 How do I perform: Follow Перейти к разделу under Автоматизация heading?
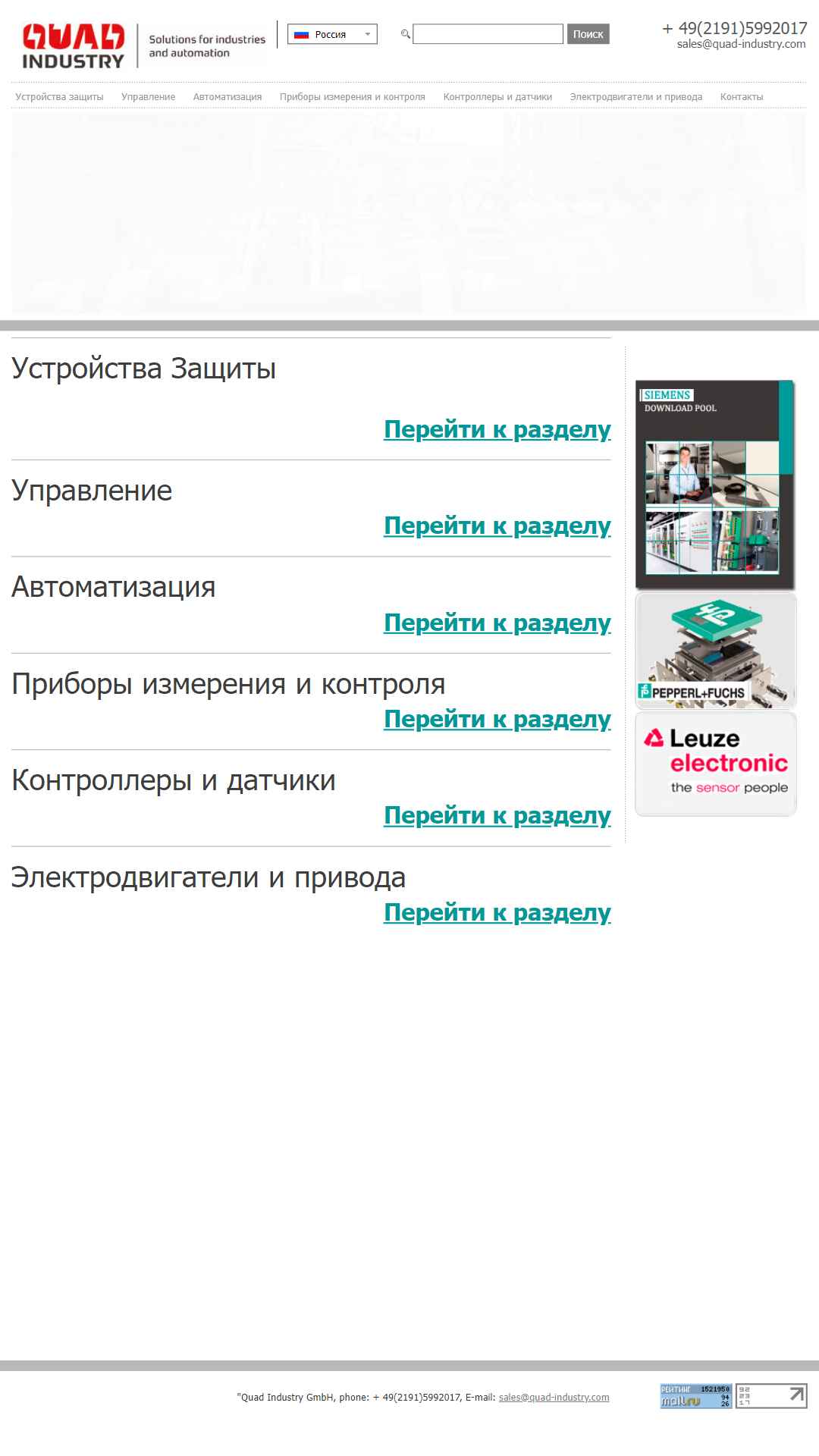click(497, 623)
